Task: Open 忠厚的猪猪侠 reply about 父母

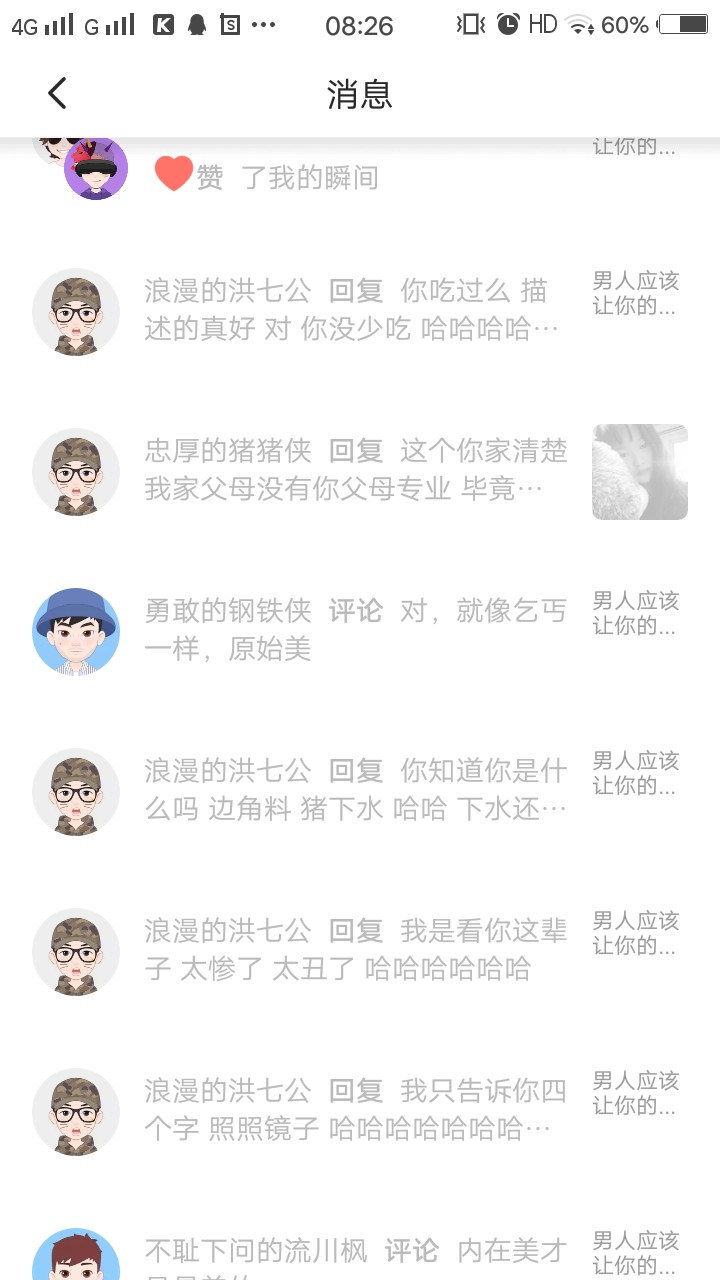Action: (360, 471)
